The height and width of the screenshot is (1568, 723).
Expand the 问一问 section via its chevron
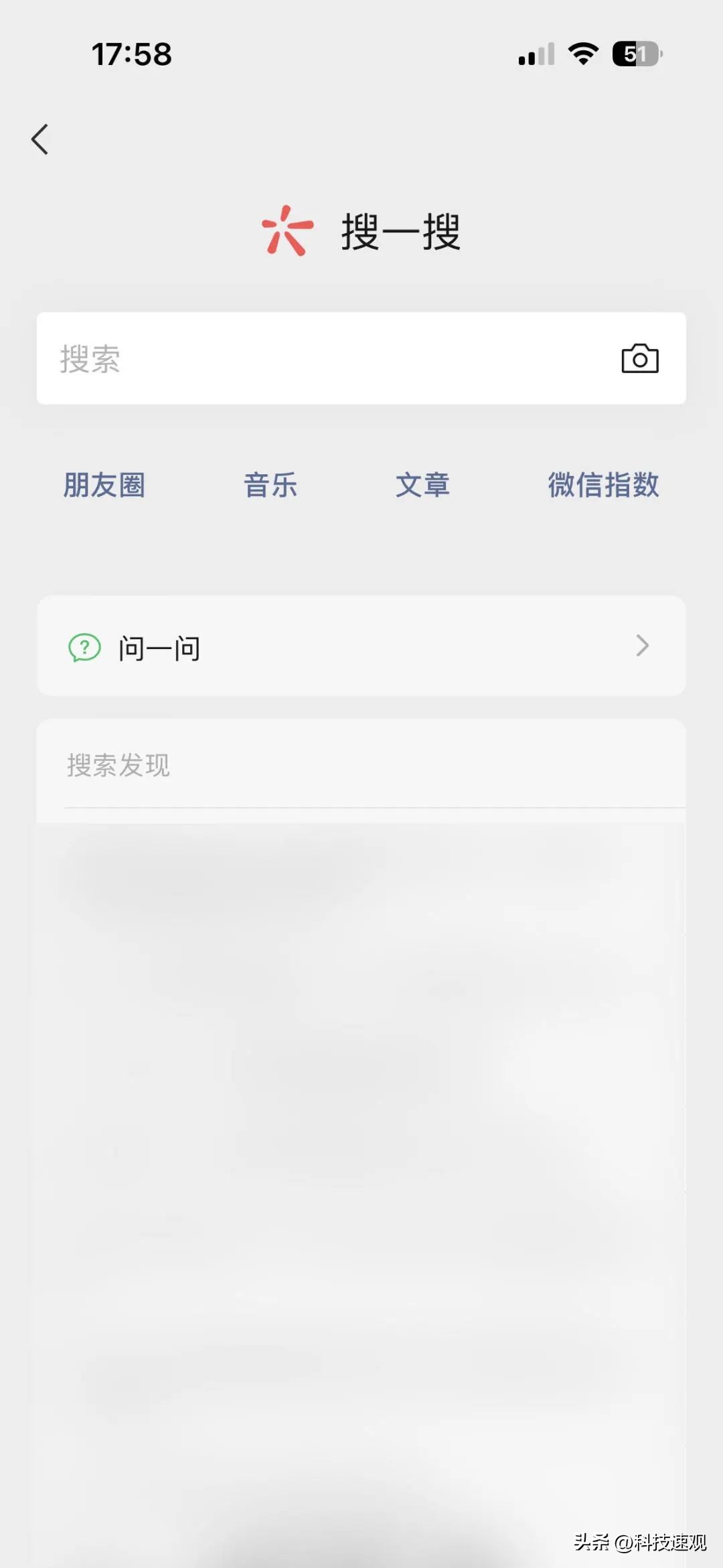[643, 646]
